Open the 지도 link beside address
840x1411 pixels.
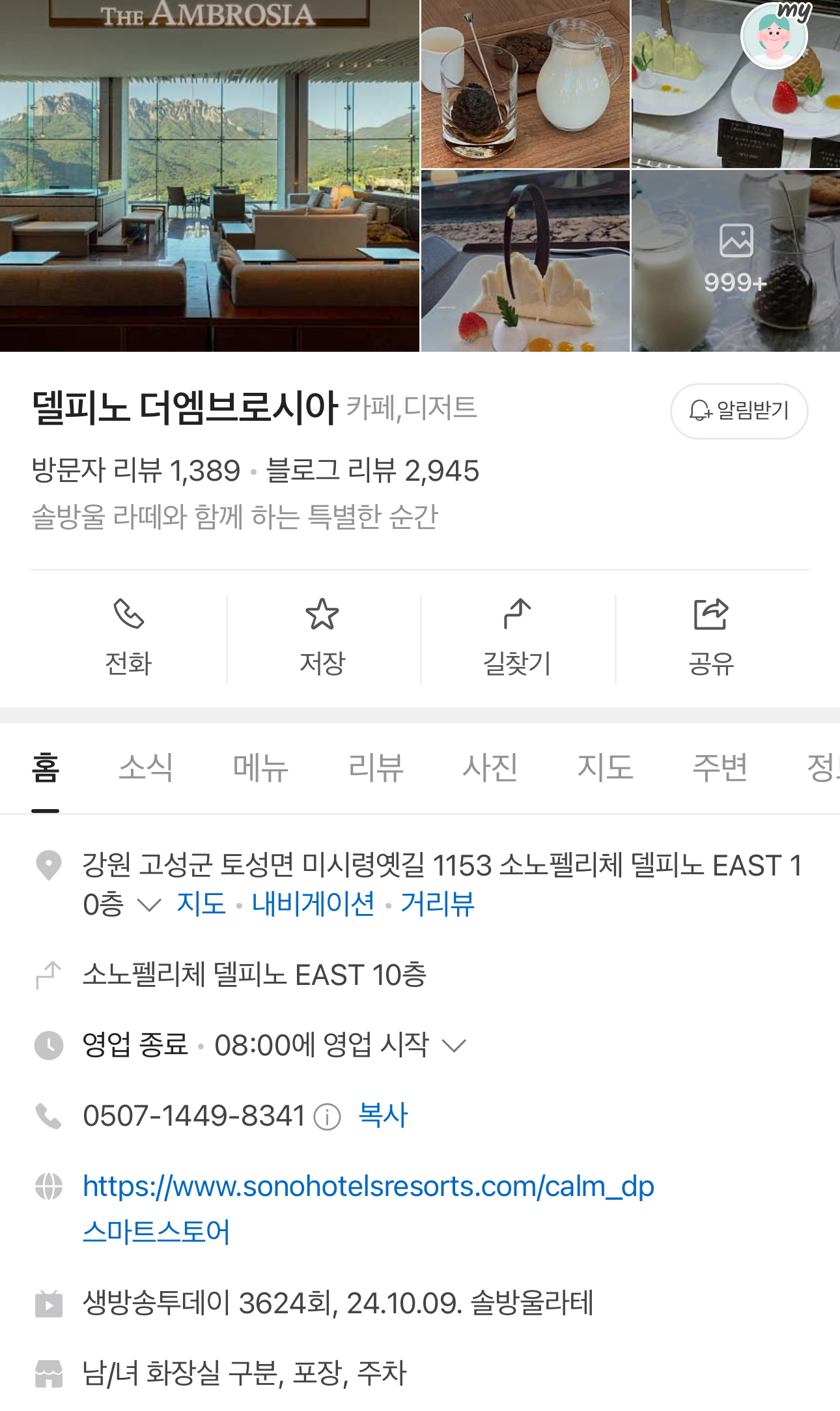point(201,904)
